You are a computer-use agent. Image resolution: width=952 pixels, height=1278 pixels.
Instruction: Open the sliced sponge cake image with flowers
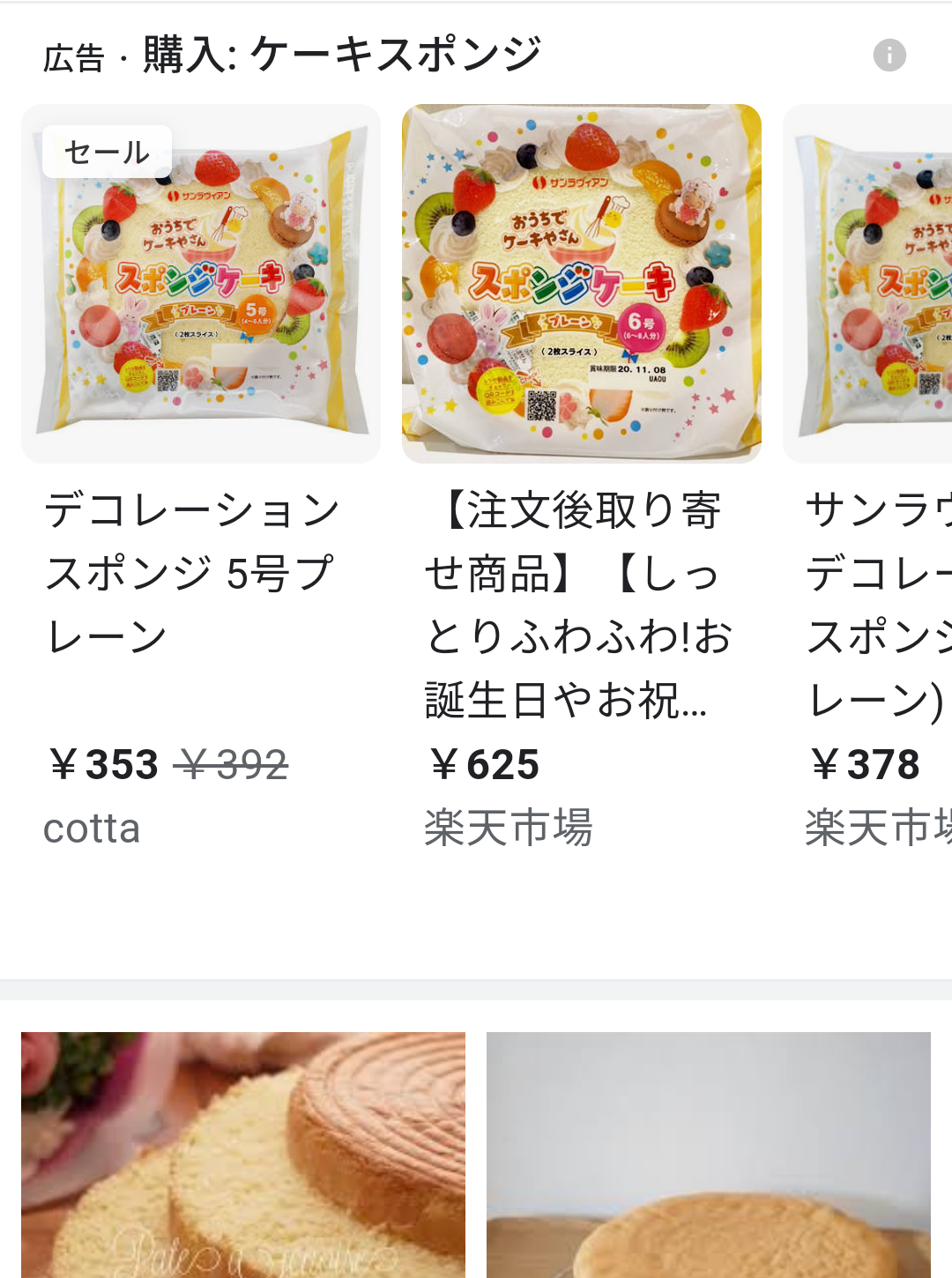pyautogui.click(x=243, y=1155)
